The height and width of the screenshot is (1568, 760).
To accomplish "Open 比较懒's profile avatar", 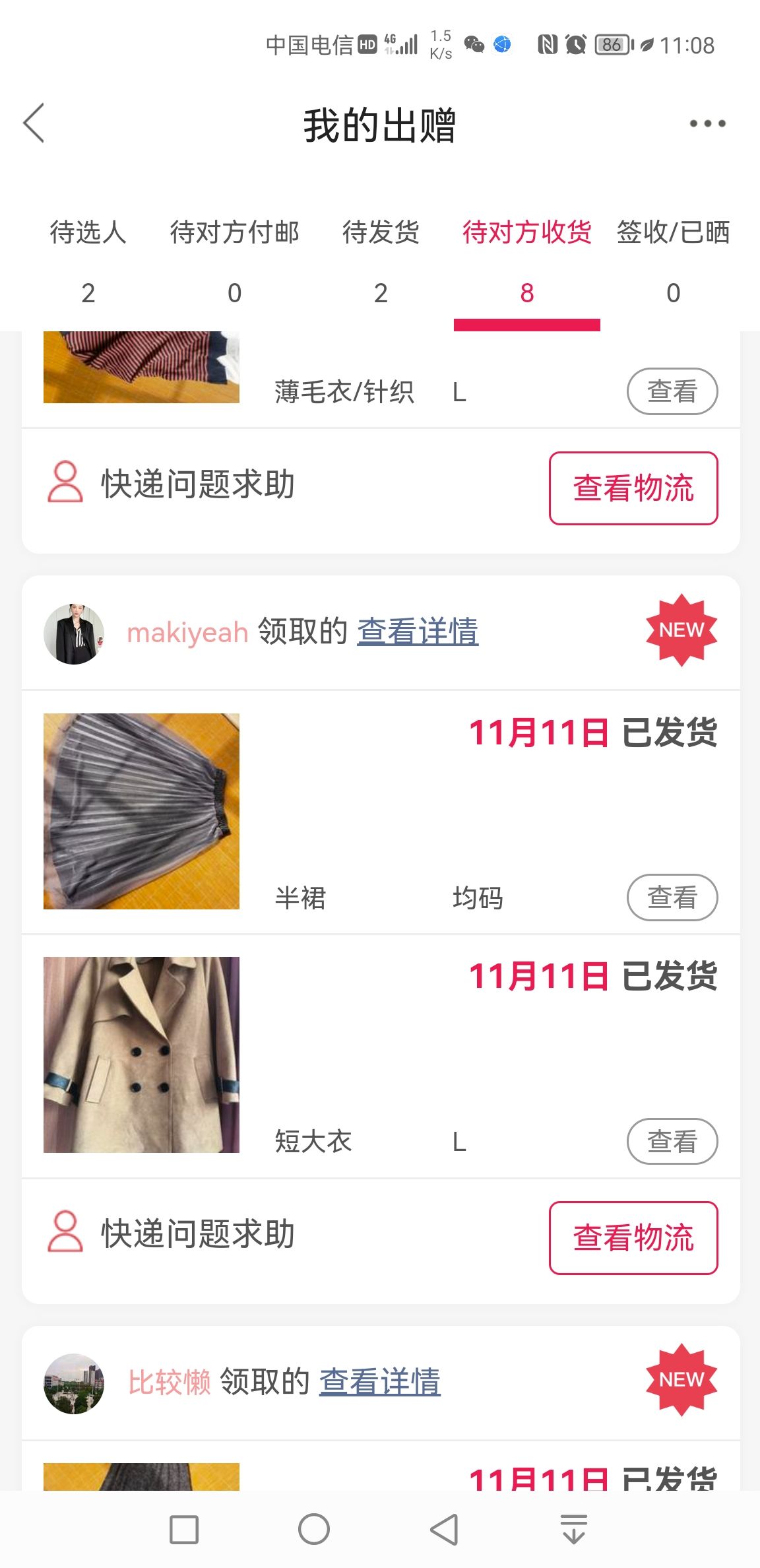I will (x=74, y=1383).
